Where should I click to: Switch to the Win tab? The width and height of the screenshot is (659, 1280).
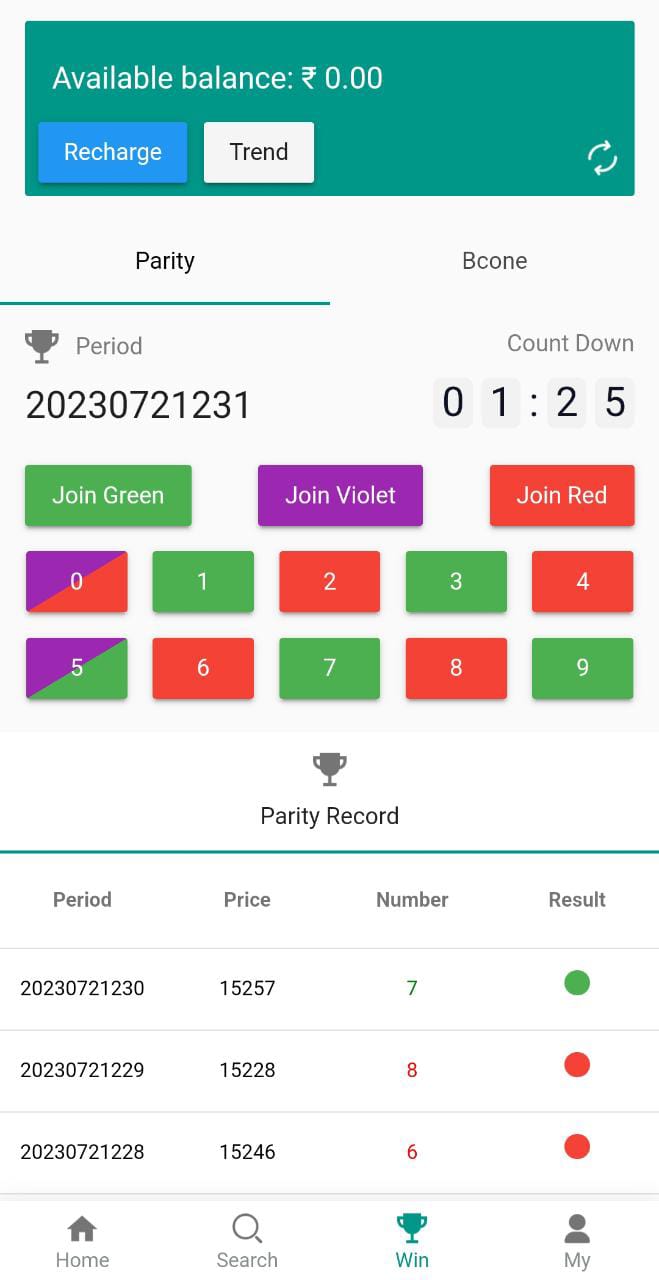point(412,1241)
